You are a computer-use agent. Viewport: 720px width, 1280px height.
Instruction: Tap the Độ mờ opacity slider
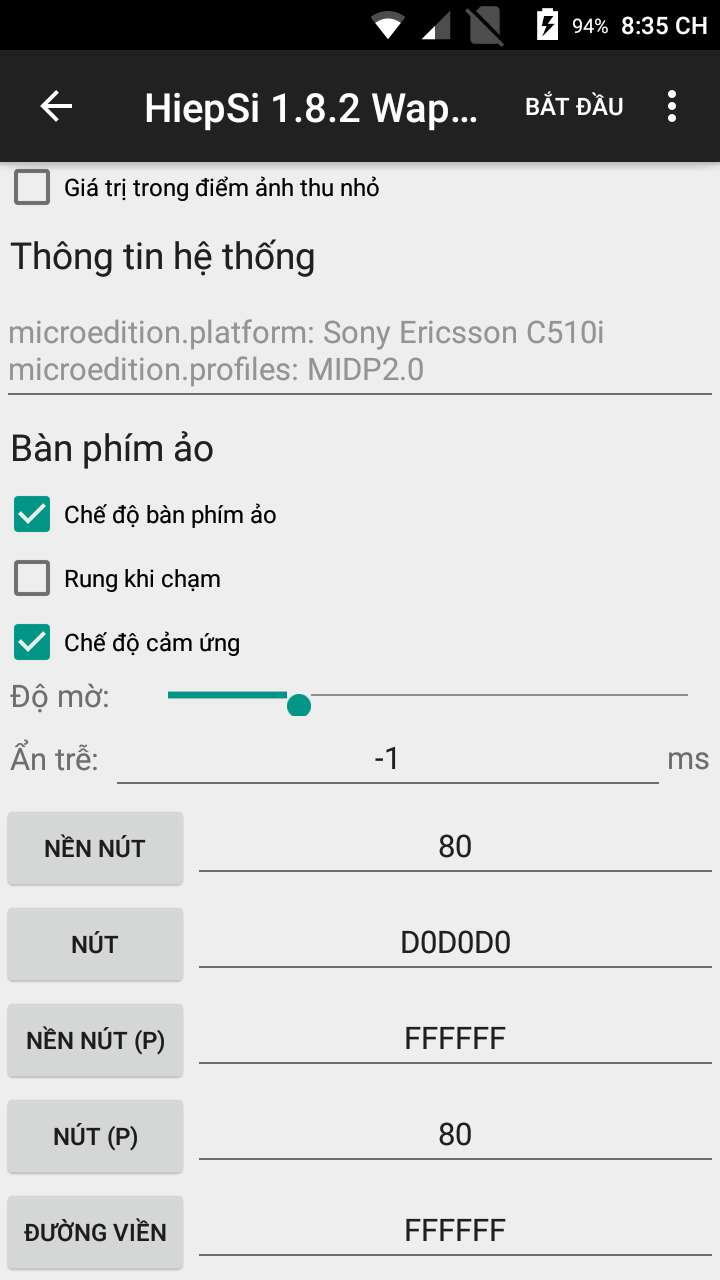[427, 696]
